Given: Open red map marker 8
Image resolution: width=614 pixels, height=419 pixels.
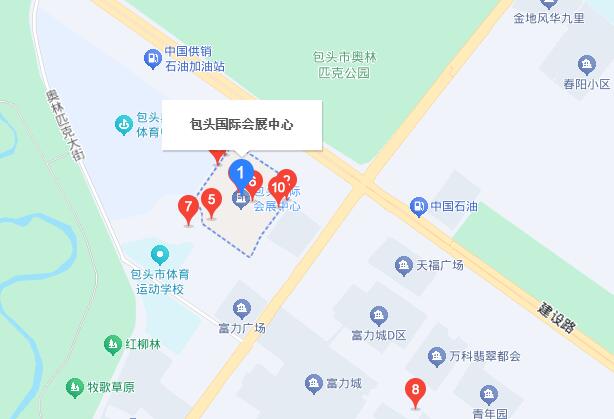Looking at the screenshot, I should point(415,391).
